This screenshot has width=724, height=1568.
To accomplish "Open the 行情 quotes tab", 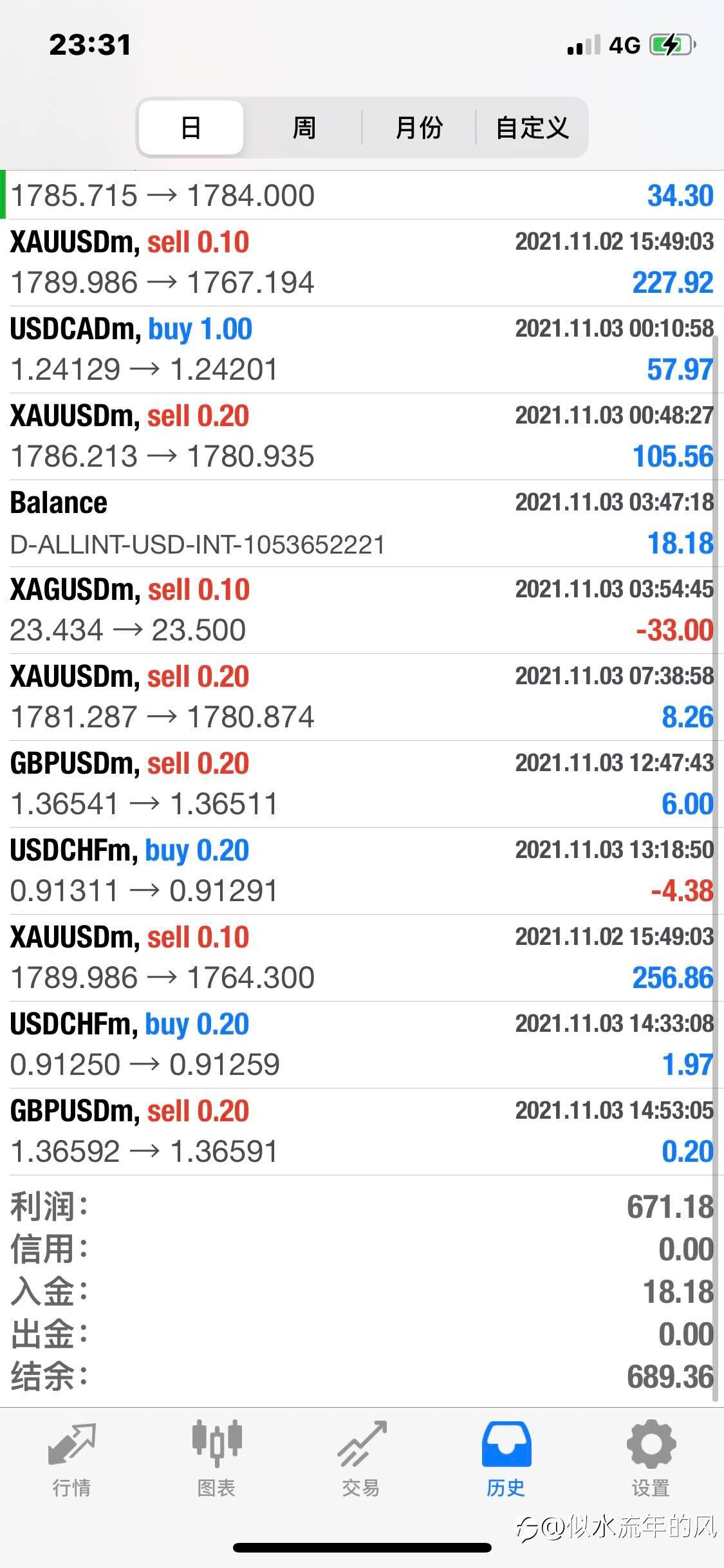I will click(71, 1460).
